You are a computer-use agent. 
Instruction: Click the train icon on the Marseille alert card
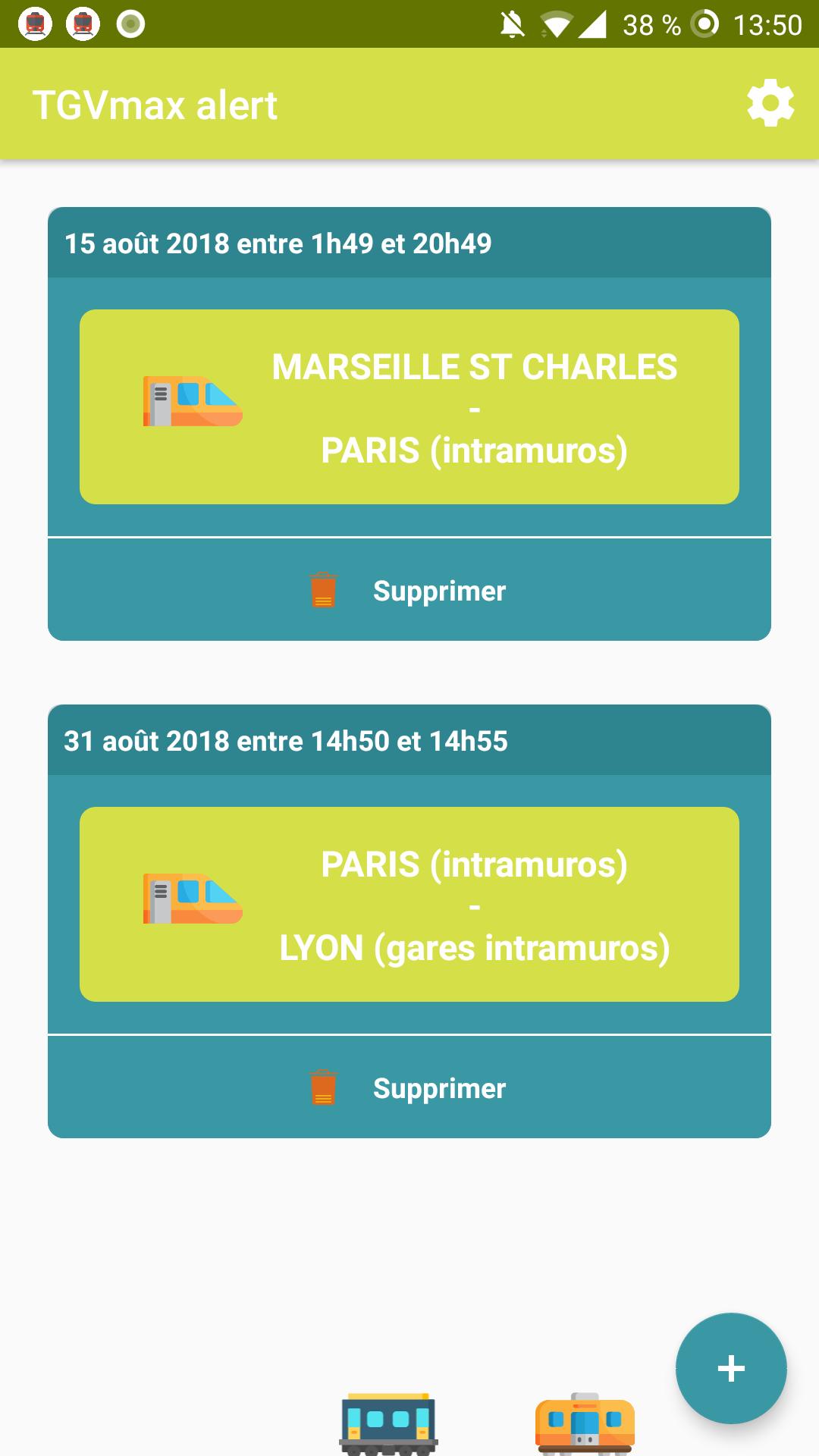pyautogui.click(x=192, y=402)
